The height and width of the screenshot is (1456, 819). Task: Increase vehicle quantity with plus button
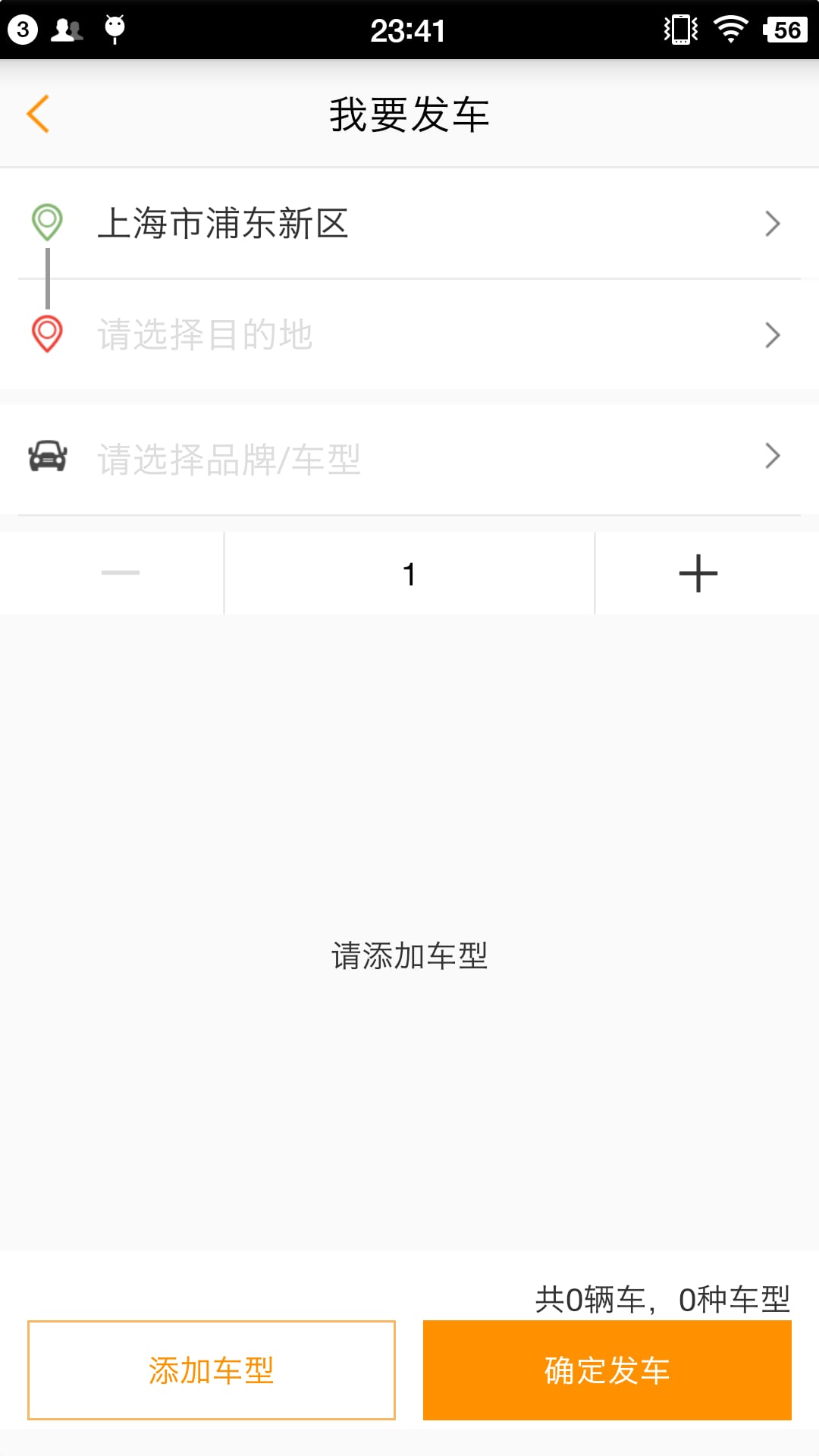[x=698, y=573]
